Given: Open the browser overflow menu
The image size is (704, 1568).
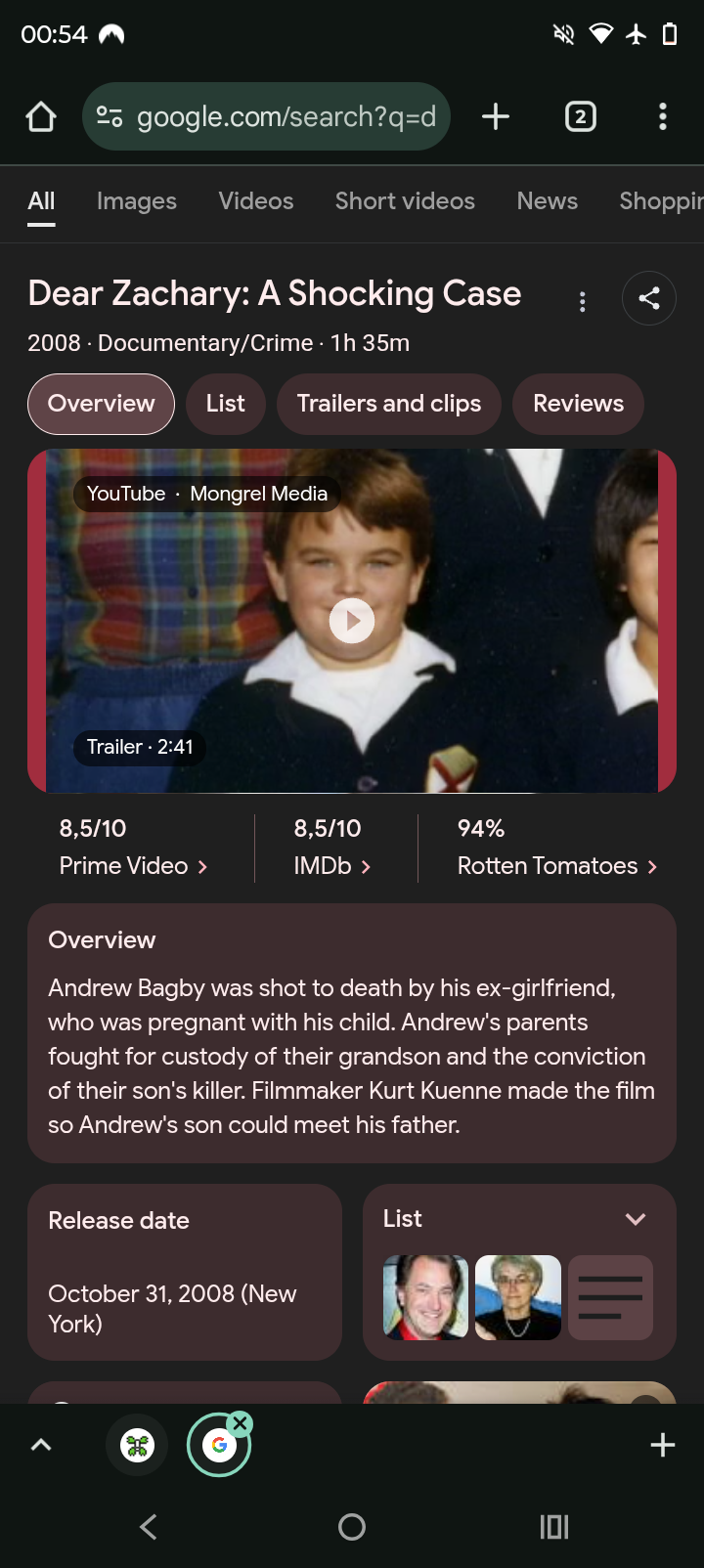Looking at the screenshot, I should (x=663, y=116).
